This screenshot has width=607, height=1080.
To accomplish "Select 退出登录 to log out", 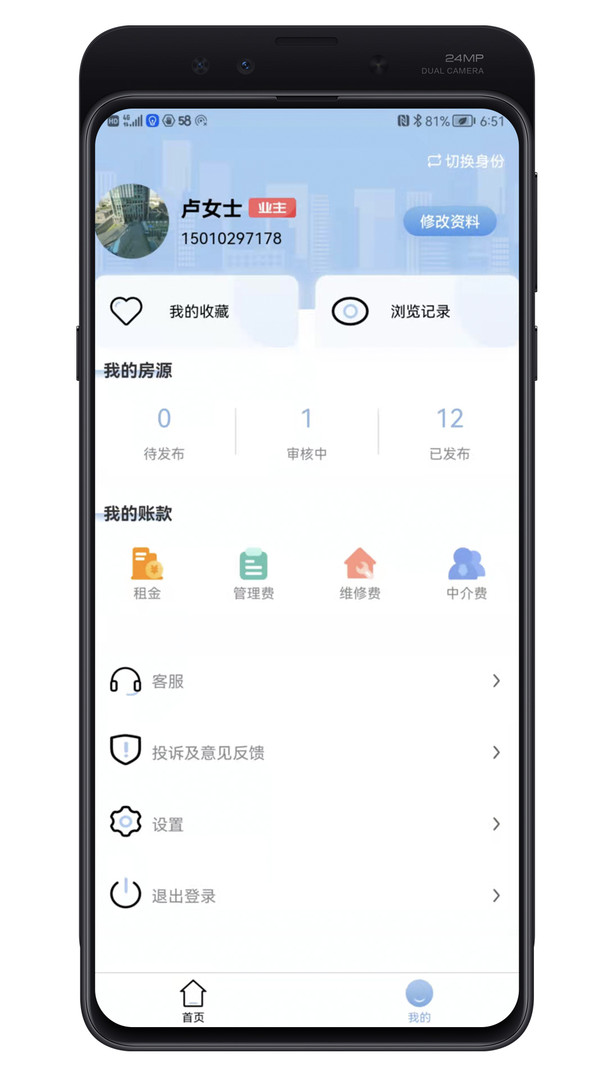I will pyautogui.click(x=305, y=896).
